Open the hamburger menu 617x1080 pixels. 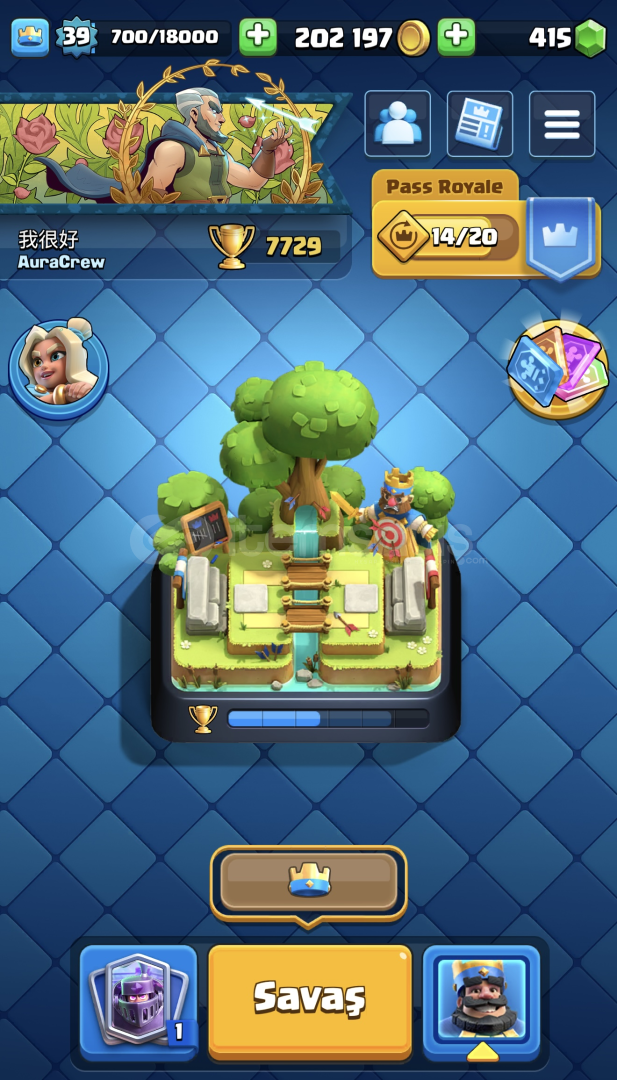(x=562, y=124)
